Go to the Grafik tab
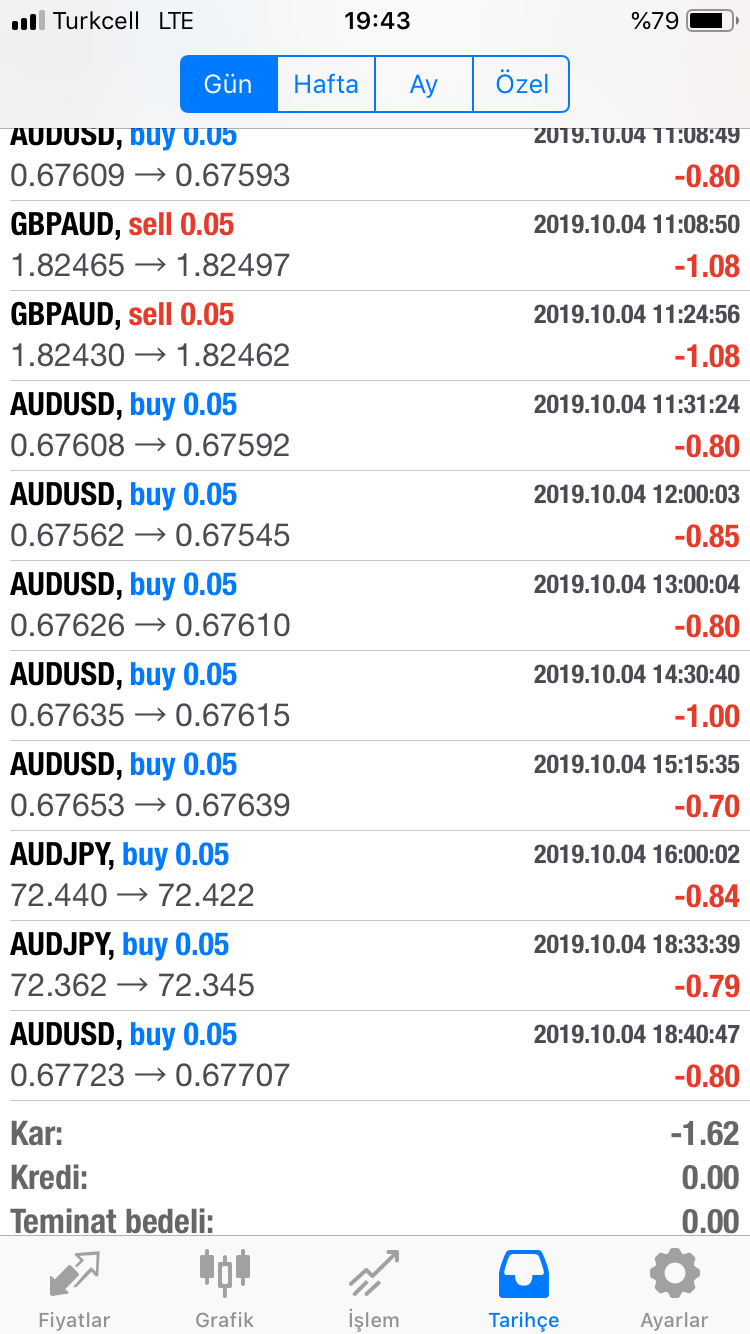Screen dimensions: 750x1334 (225, 1288)
